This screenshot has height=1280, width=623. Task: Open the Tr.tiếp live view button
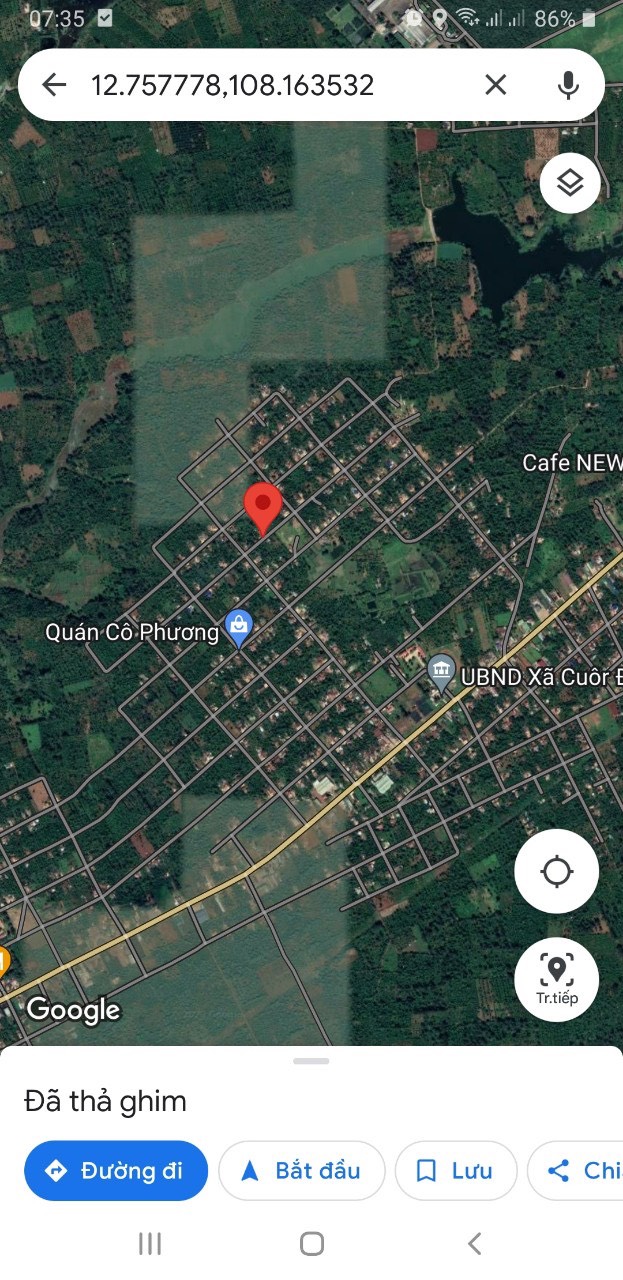(x=556, y=978)
